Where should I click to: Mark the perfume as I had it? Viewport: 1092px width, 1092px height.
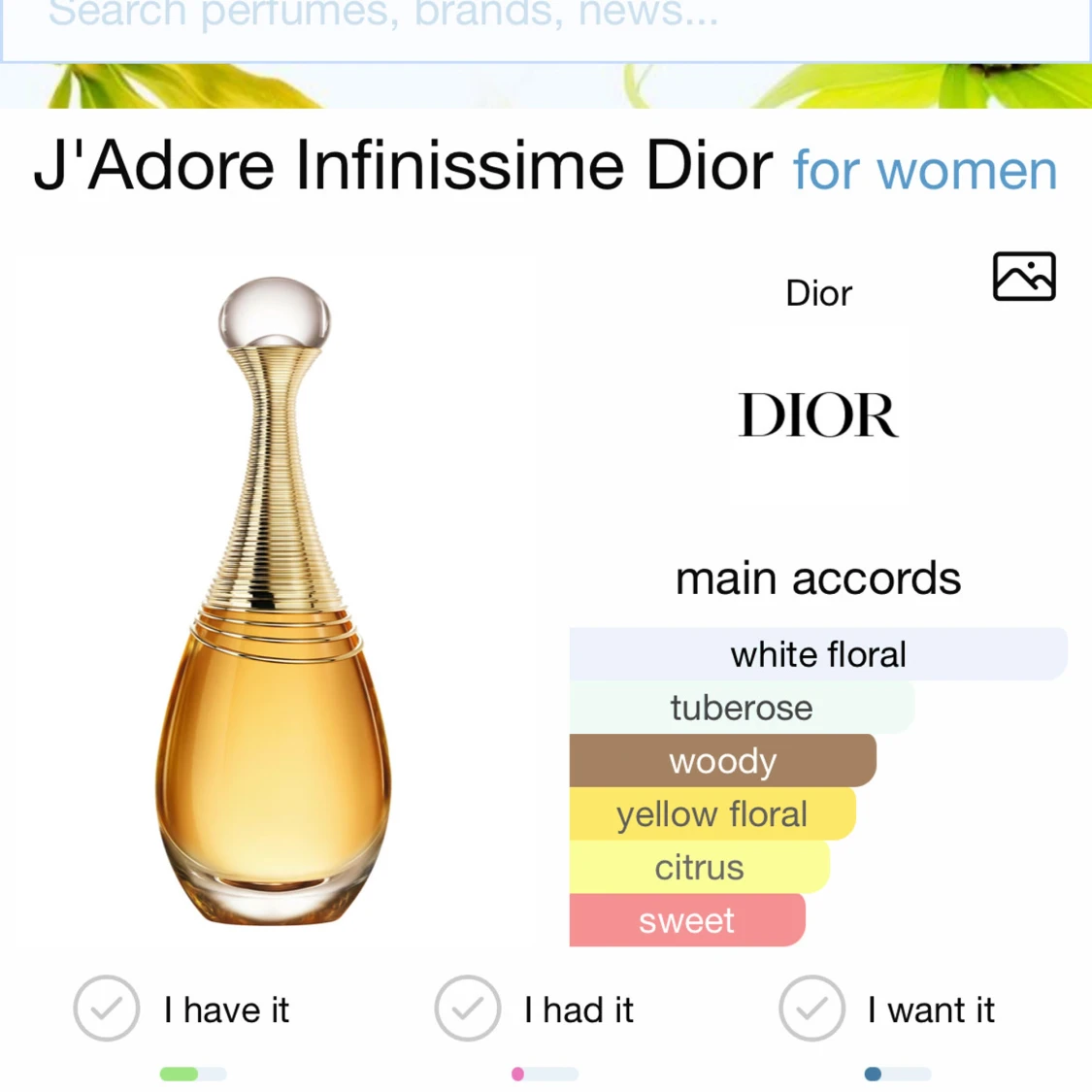[x=468, y=1009]
